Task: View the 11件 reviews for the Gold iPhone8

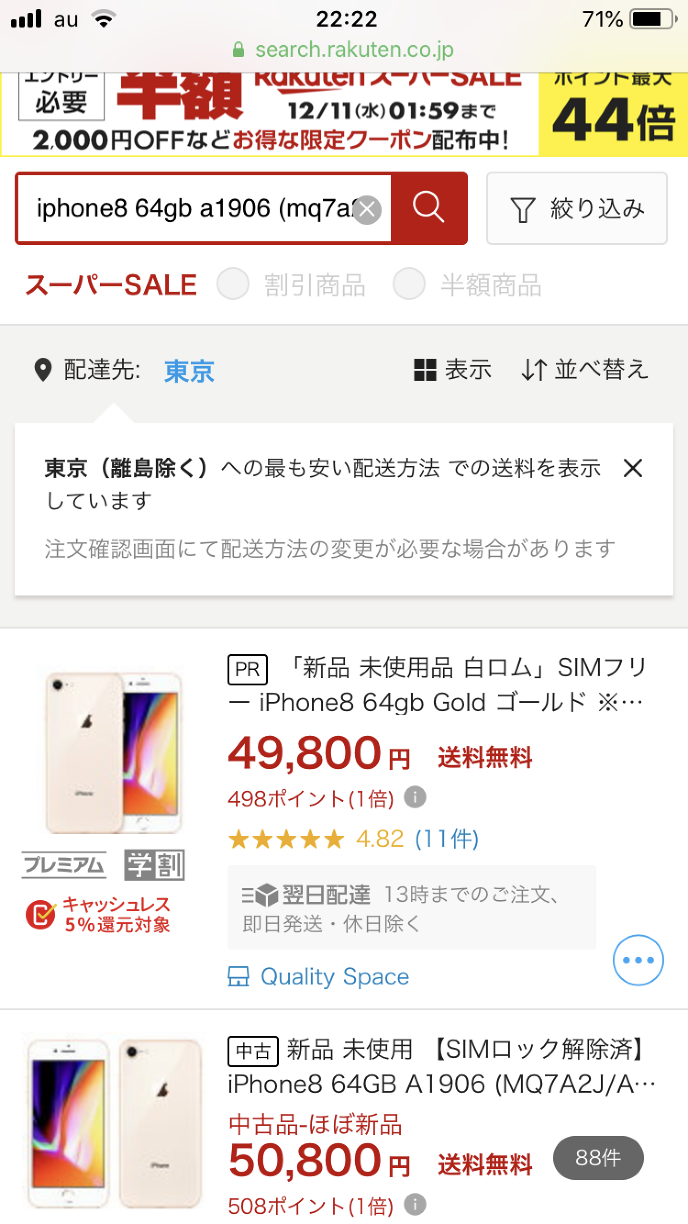Action: click(x=446, y=838)
